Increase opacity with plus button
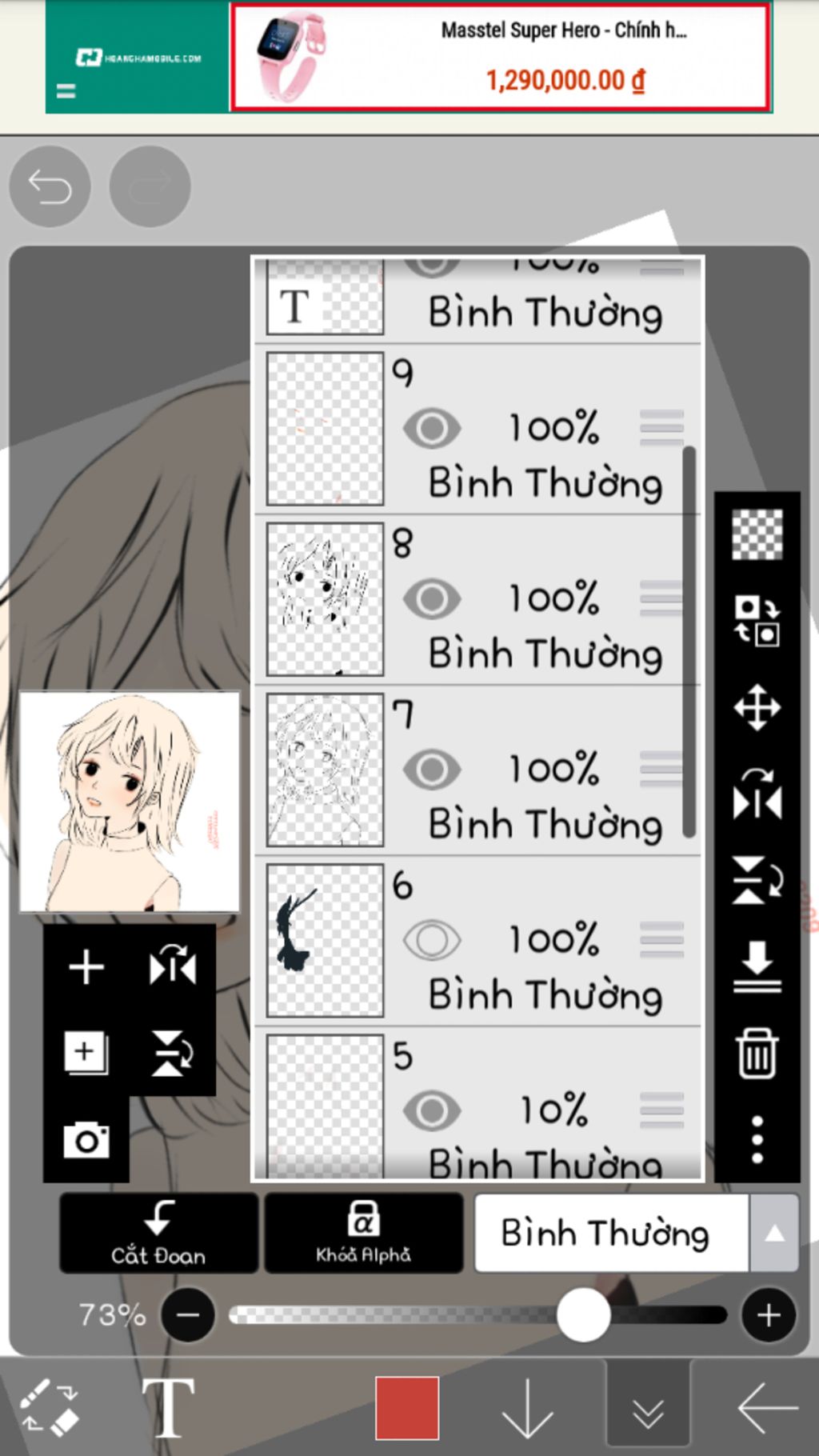Image resolution: width=819 pixels, height=1456 pixels. pyautogui.click(x=768, y=1314)
